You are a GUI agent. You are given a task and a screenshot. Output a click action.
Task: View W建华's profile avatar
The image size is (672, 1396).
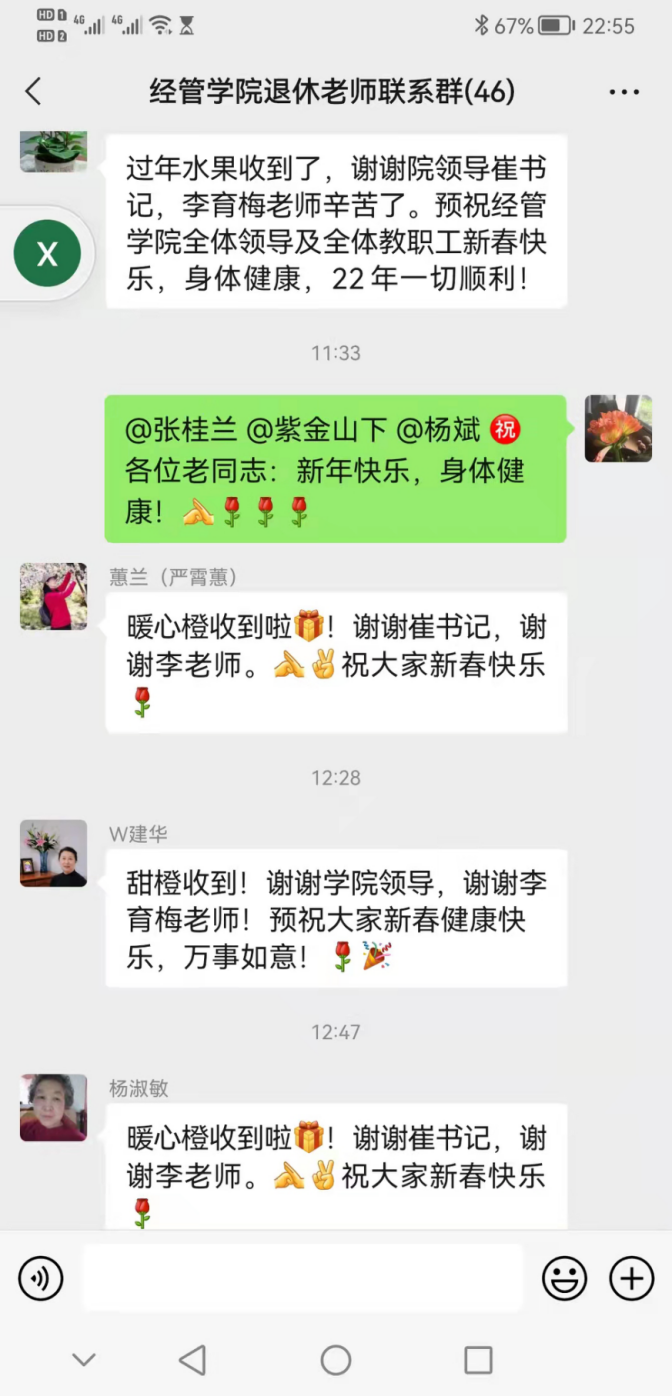tap(53, 853)
